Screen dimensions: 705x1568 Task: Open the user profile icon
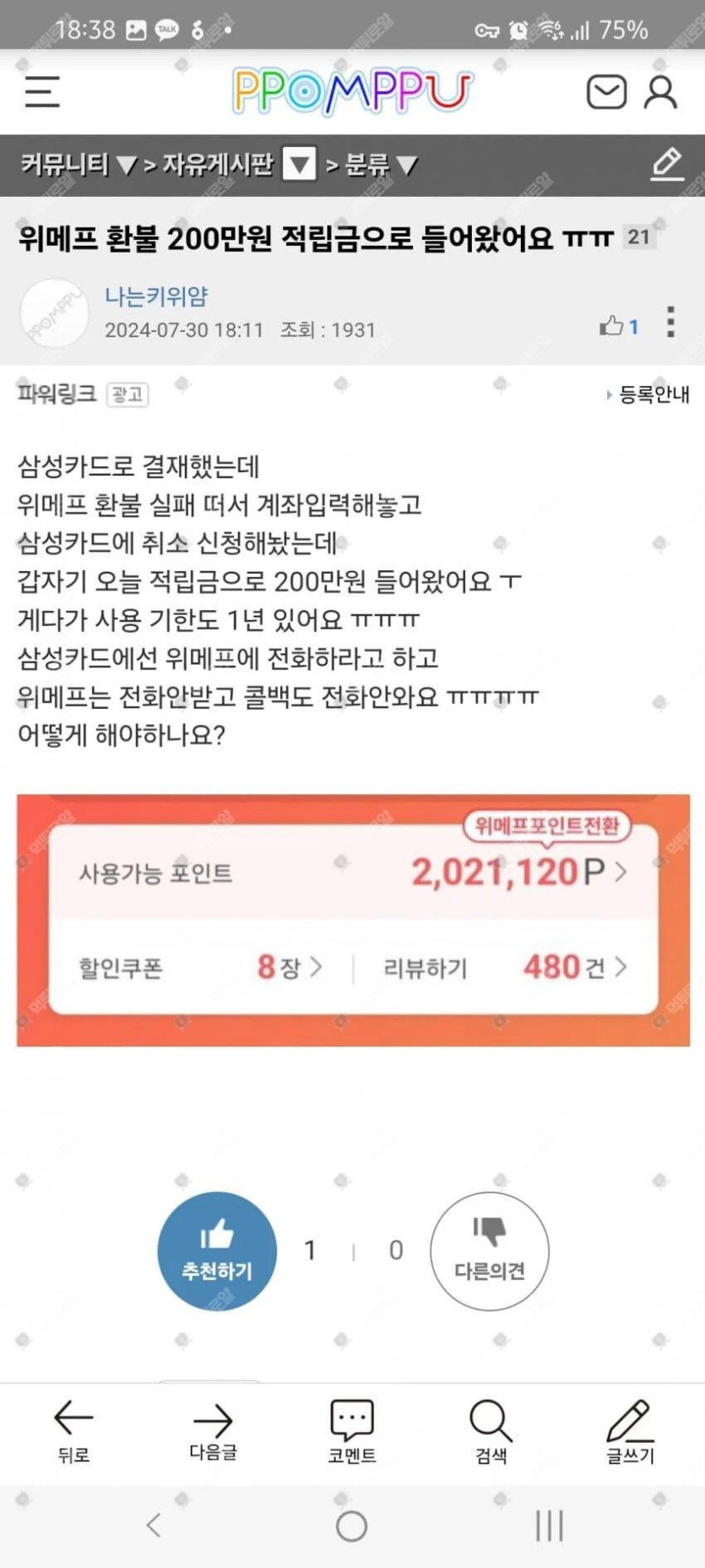tap(660, 91)
